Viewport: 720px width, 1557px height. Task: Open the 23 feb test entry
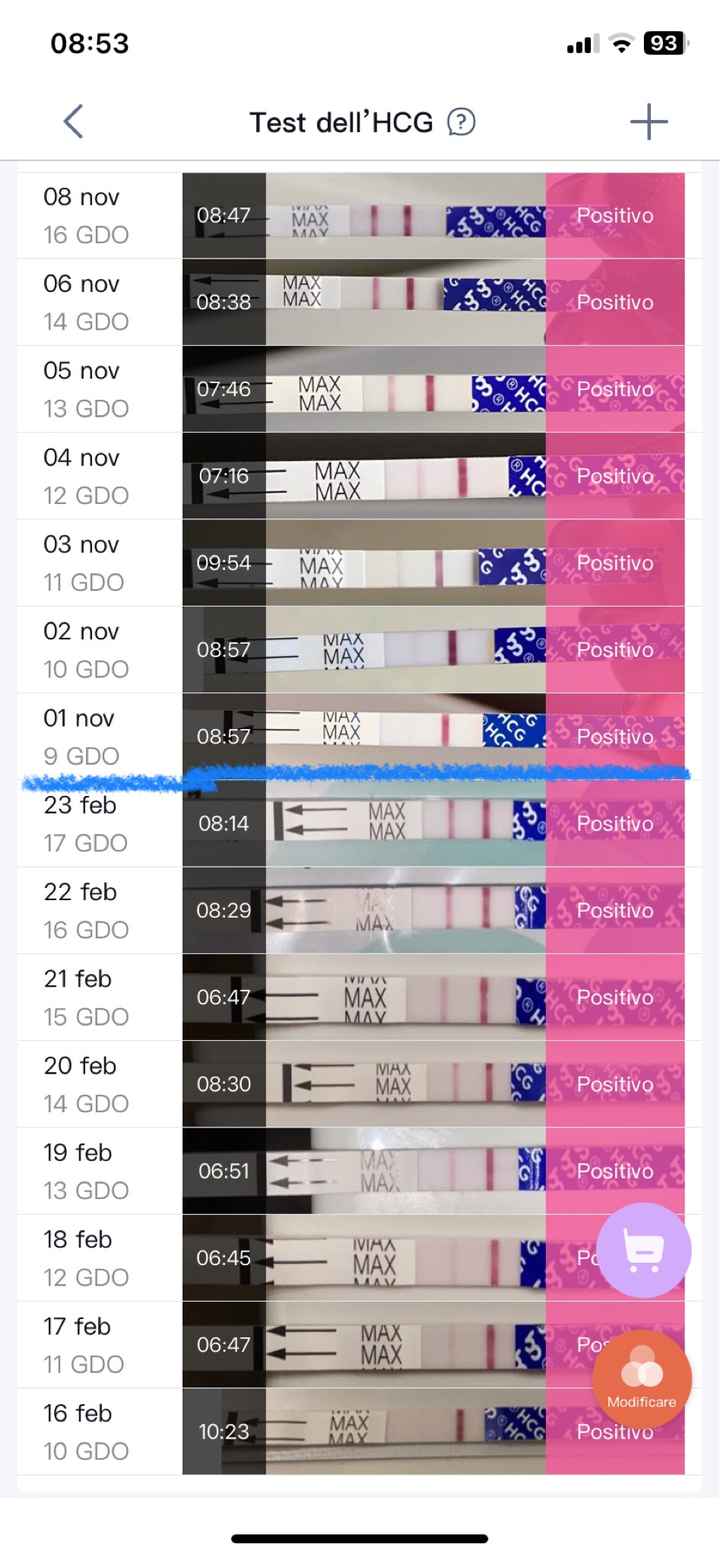click(x=360, y=824)
